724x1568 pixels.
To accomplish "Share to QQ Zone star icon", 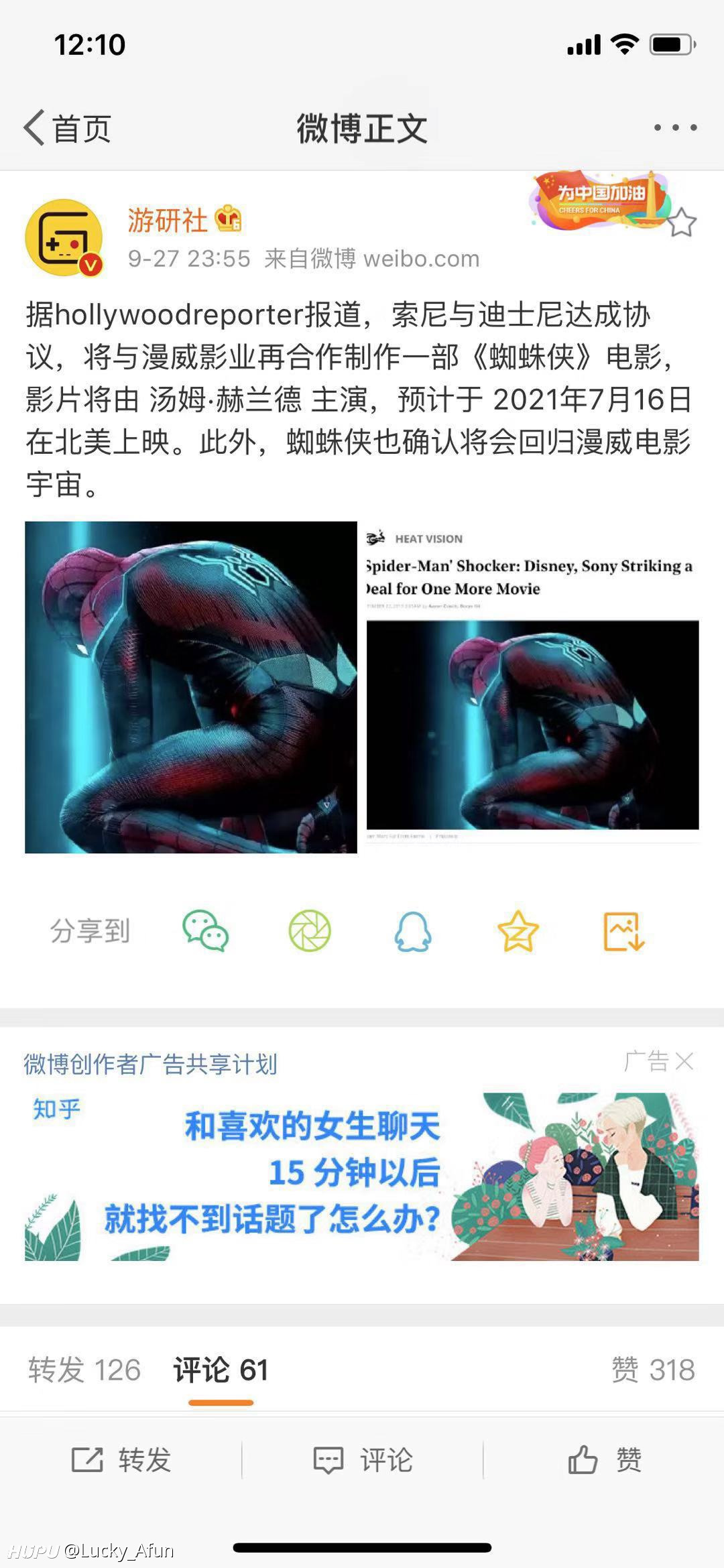I will [x=518, y=931].
